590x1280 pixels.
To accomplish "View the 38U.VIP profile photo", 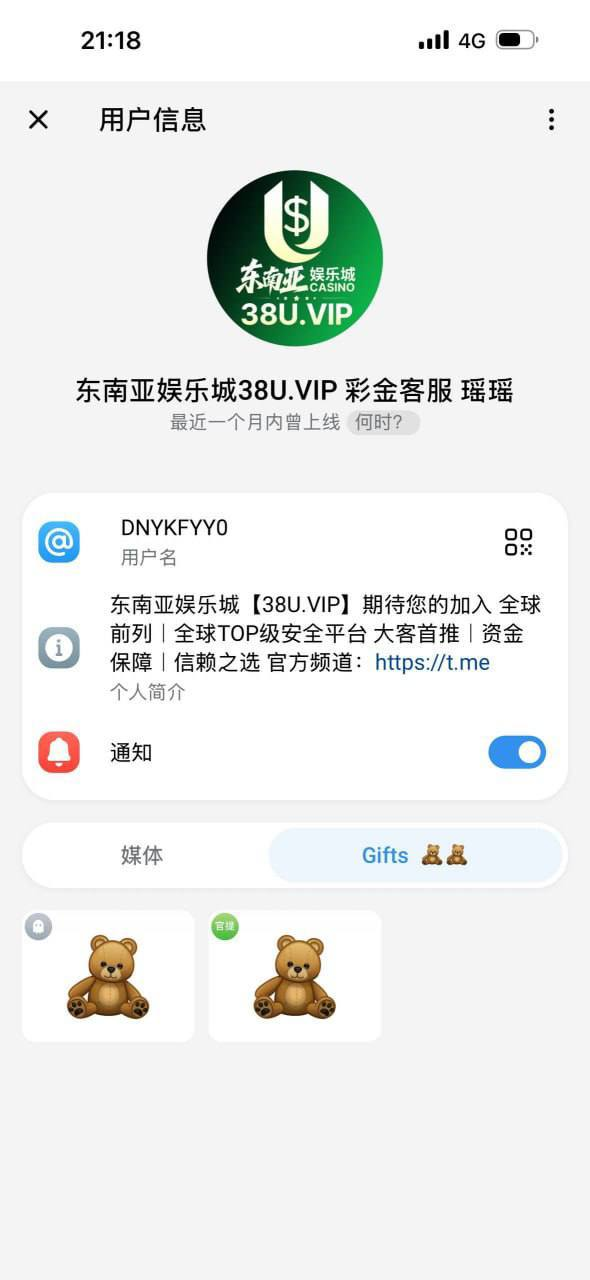I will coord(295,258).
